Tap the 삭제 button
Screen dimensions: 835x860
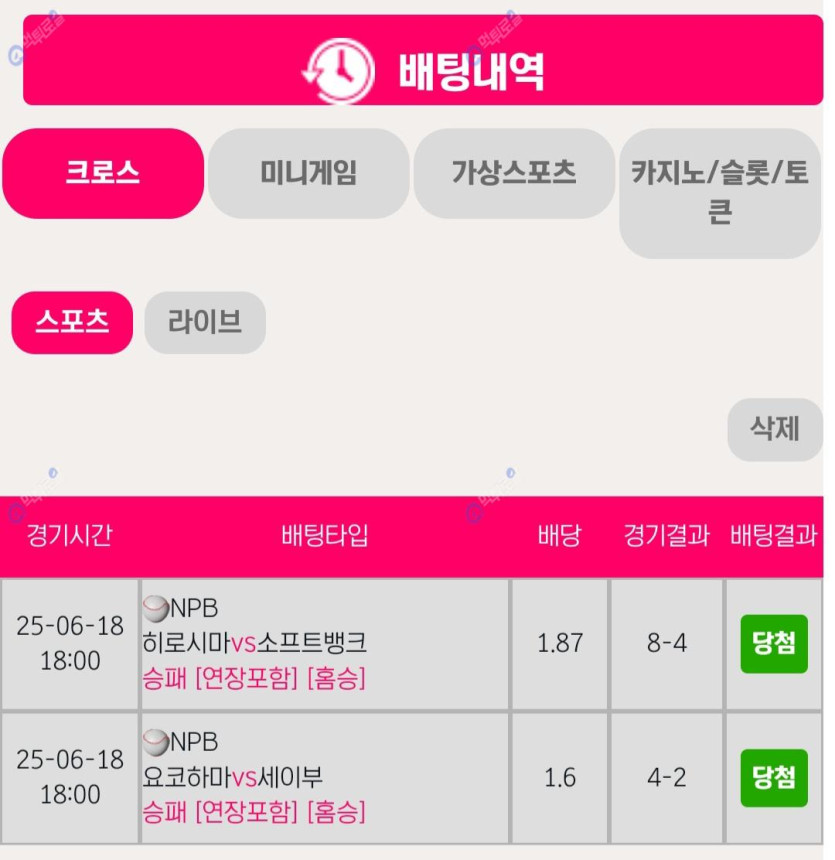coord(774,429)
